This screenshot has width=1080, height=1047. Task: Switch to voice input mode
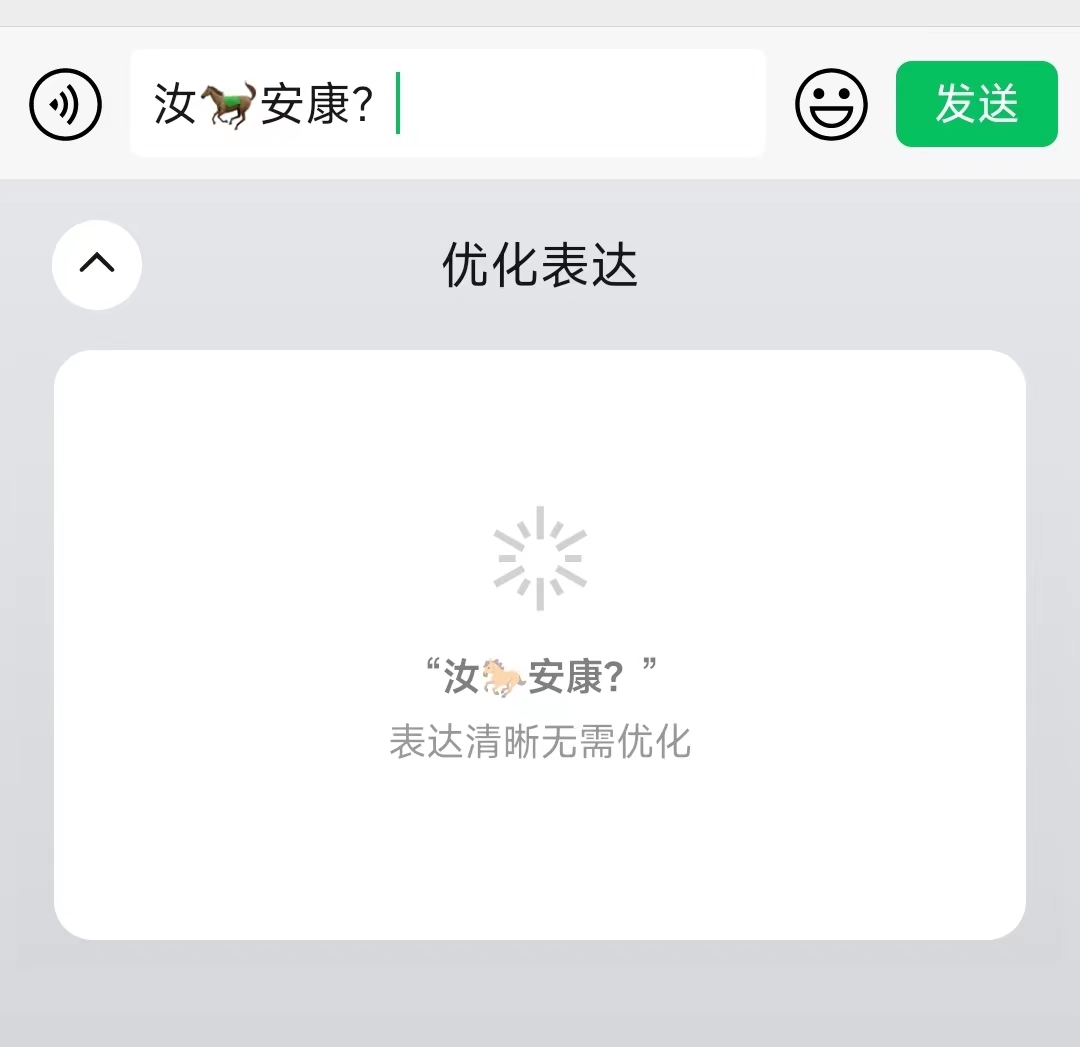click(66, 104)
